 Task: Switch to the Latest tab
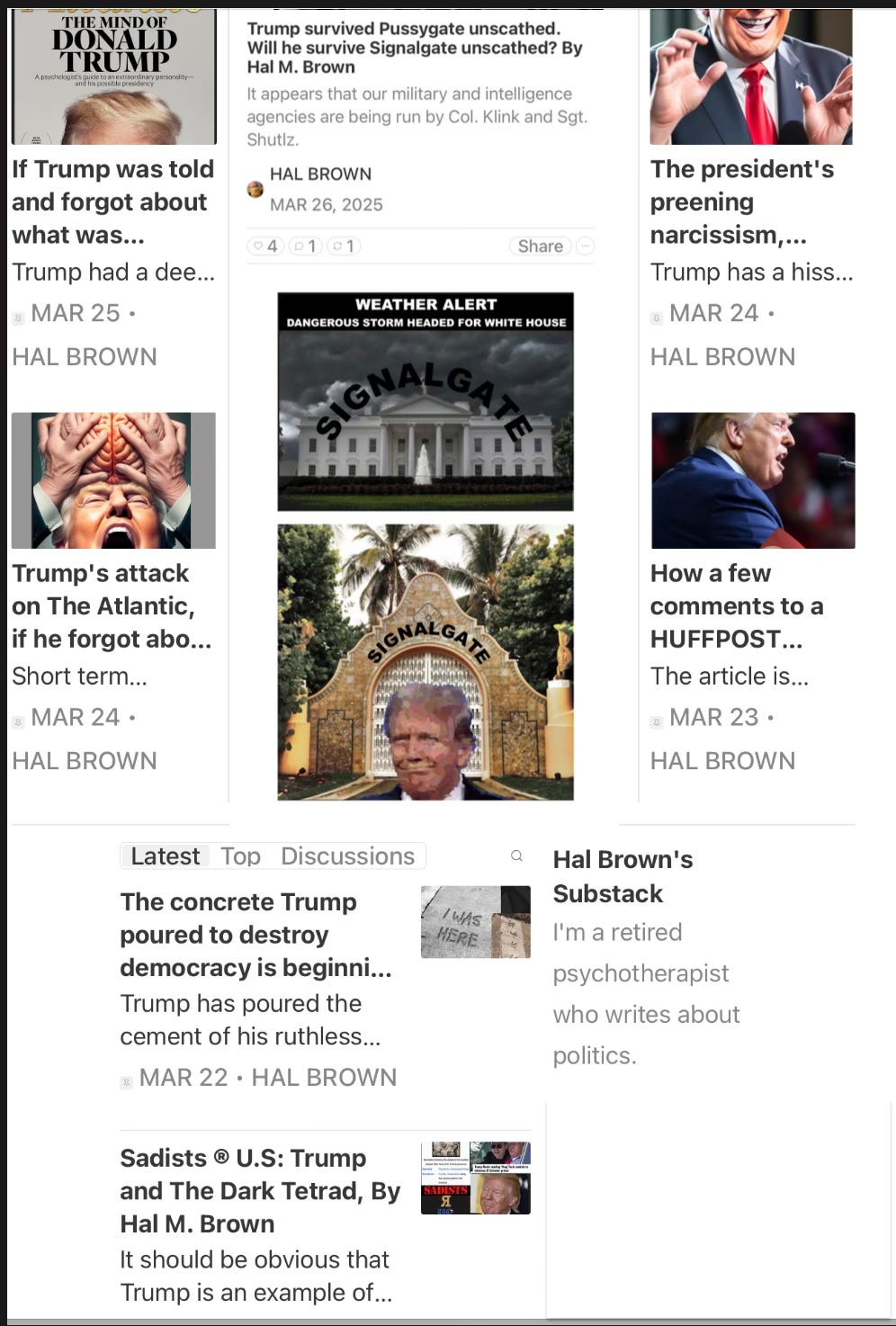(166, 856)
